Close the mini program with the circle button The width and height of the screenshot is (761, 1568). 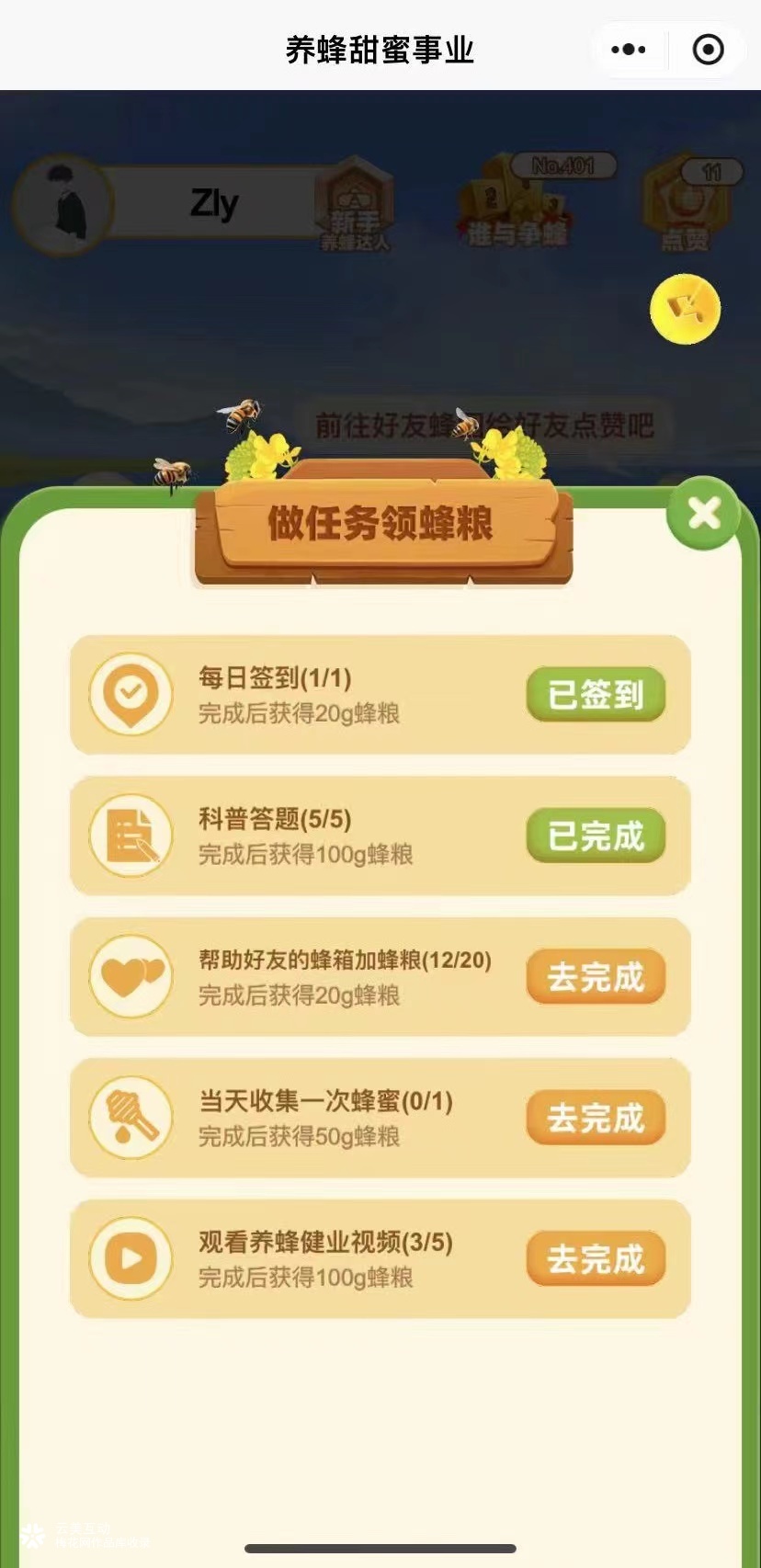pyautogui.click(x=708, y=50)
